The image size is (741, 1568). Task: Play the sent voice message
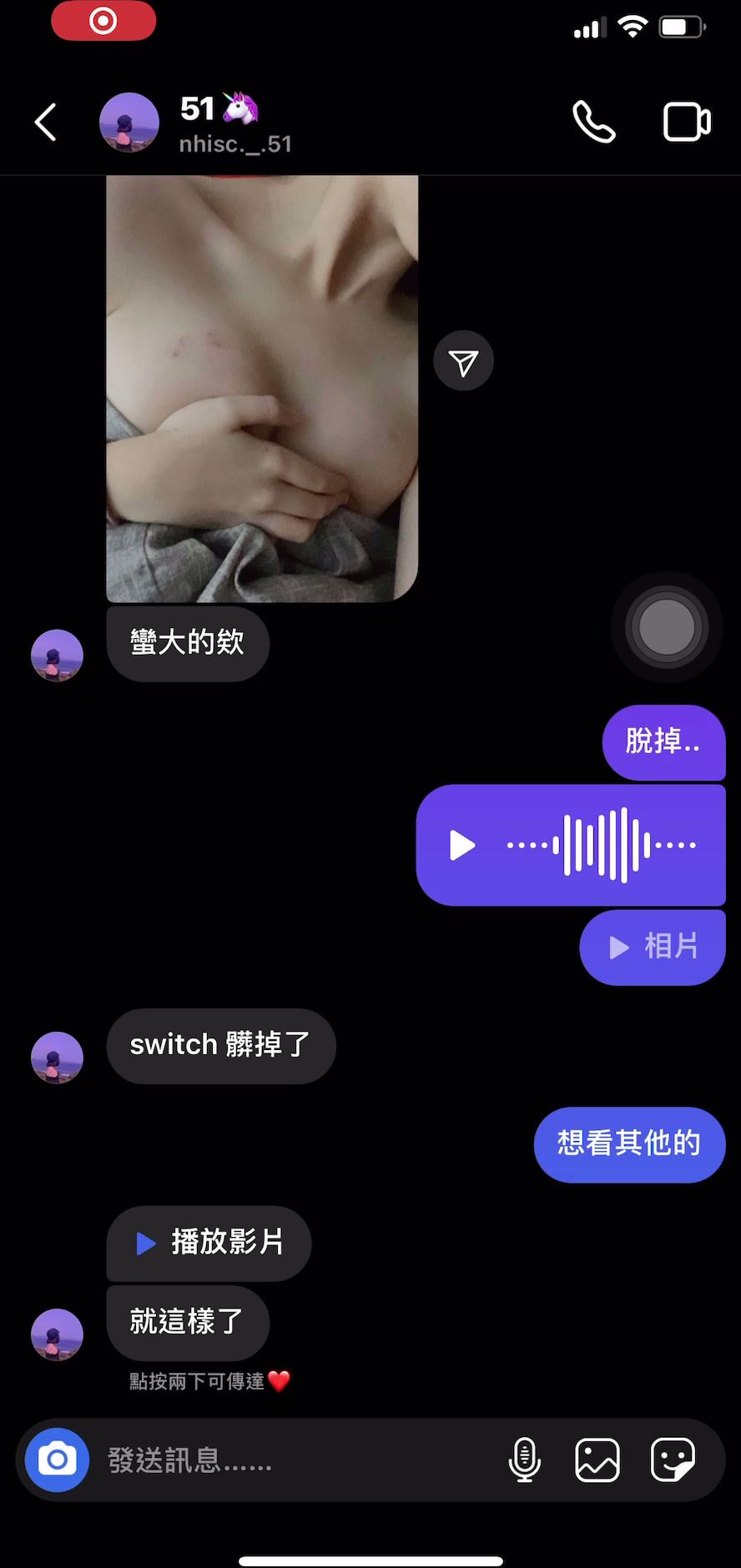[x=461, y=845]
